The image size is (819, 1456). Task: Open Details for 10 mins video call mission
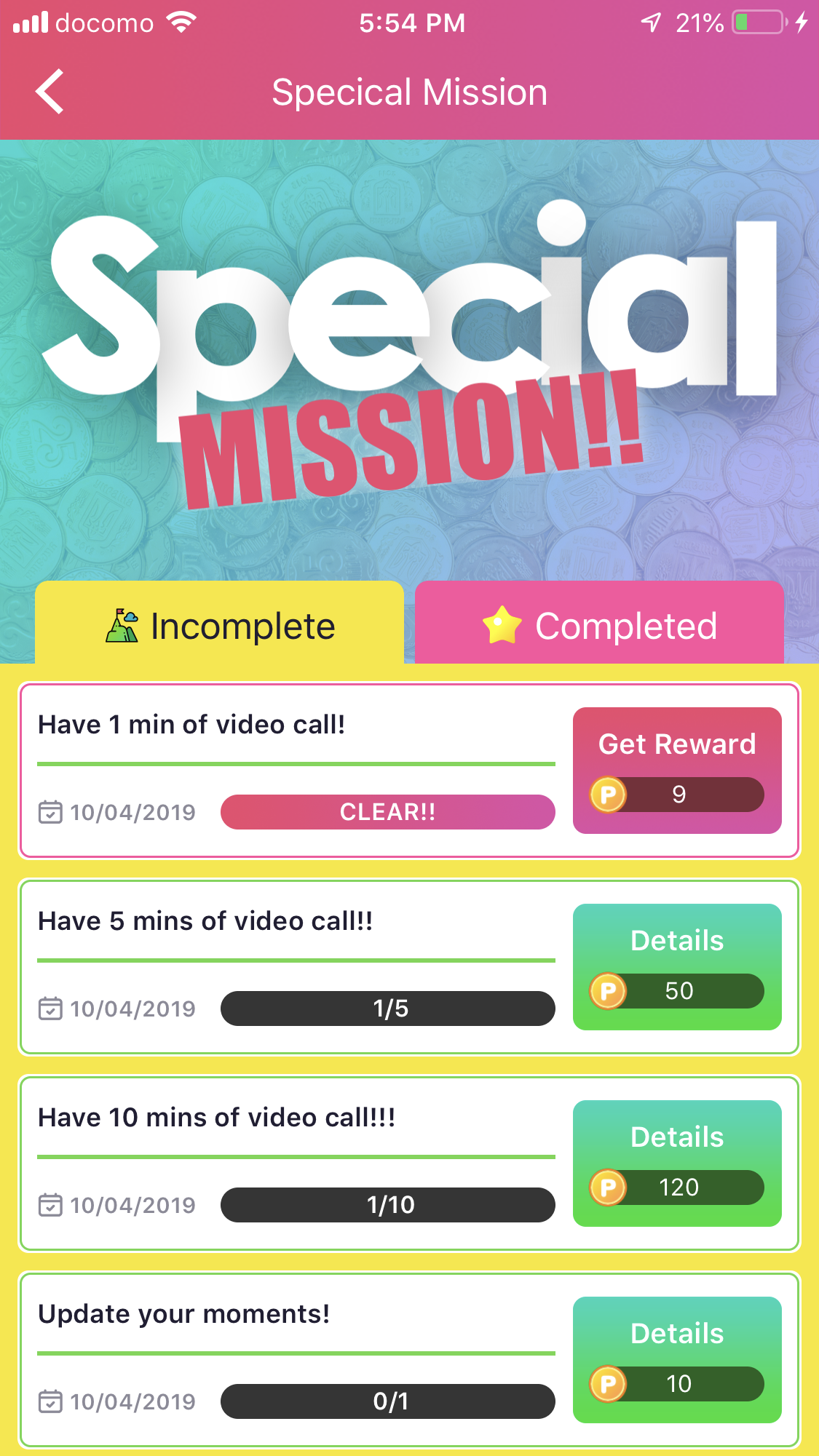pos(677,1163)
